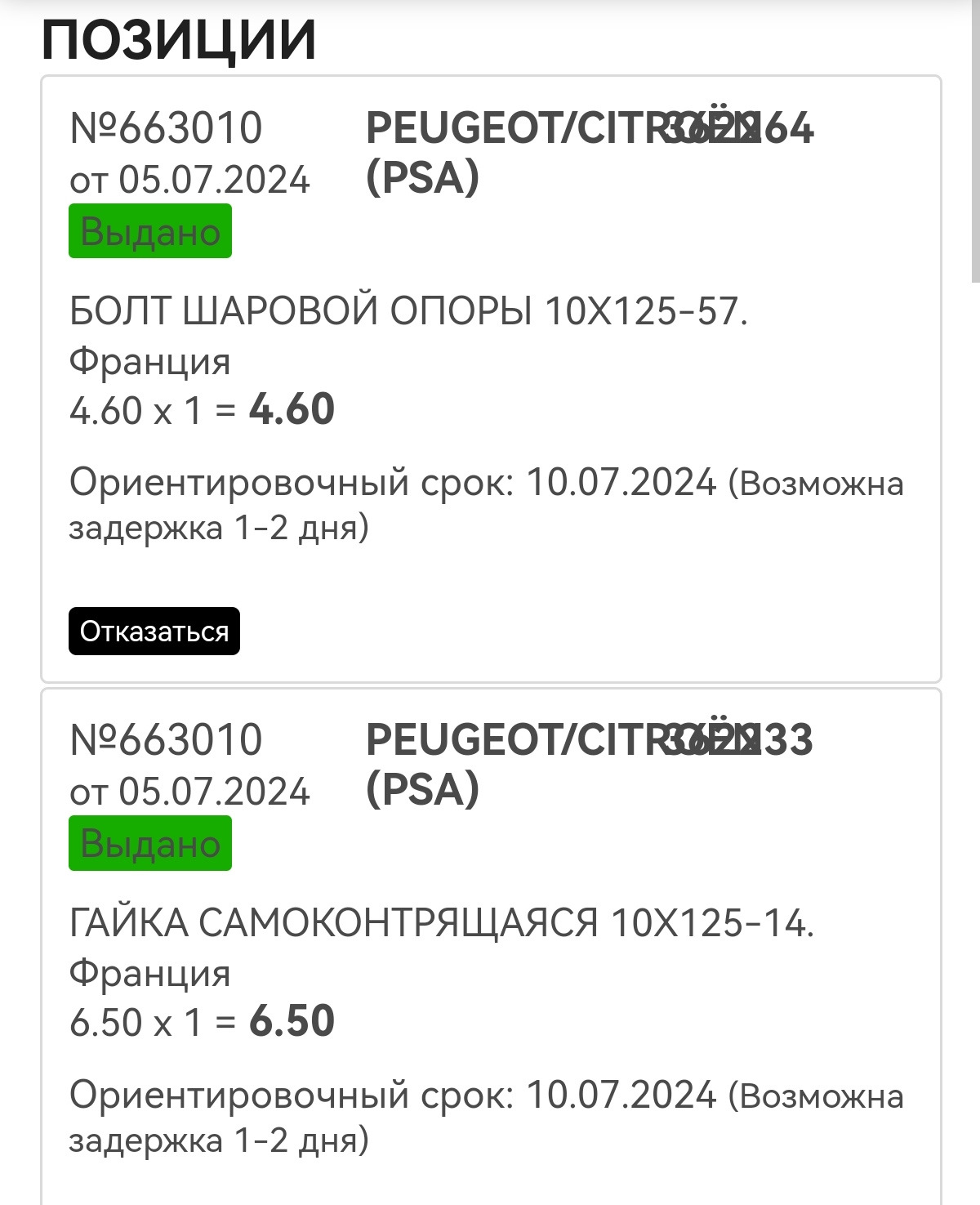Tap Отказаться for the БОЛТ ШАРОВОЙ ОПОРЫ item
This screenshot has width=980, height=1205.
point(154,632)
